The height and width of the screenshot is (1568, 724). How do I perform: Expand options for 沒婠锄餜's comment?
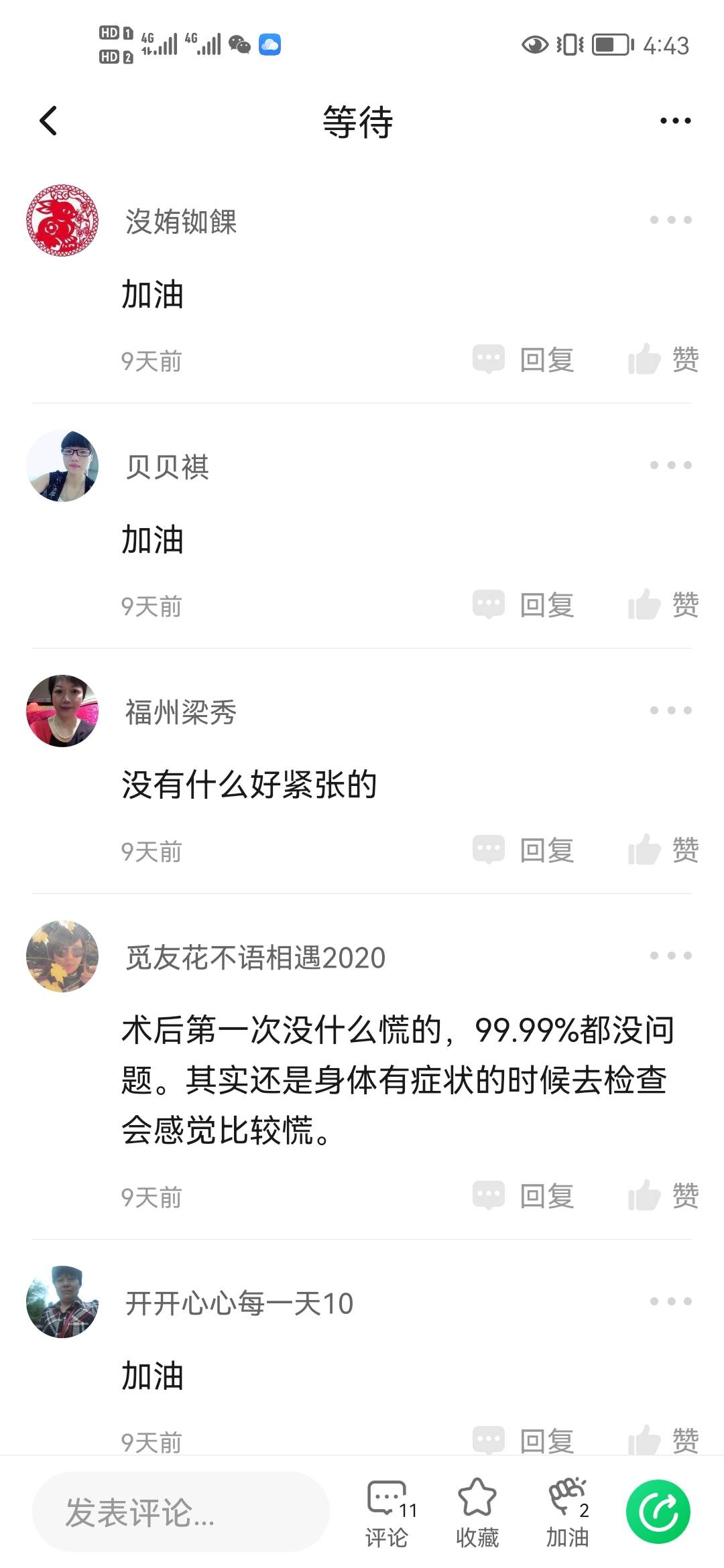point(670,219)
